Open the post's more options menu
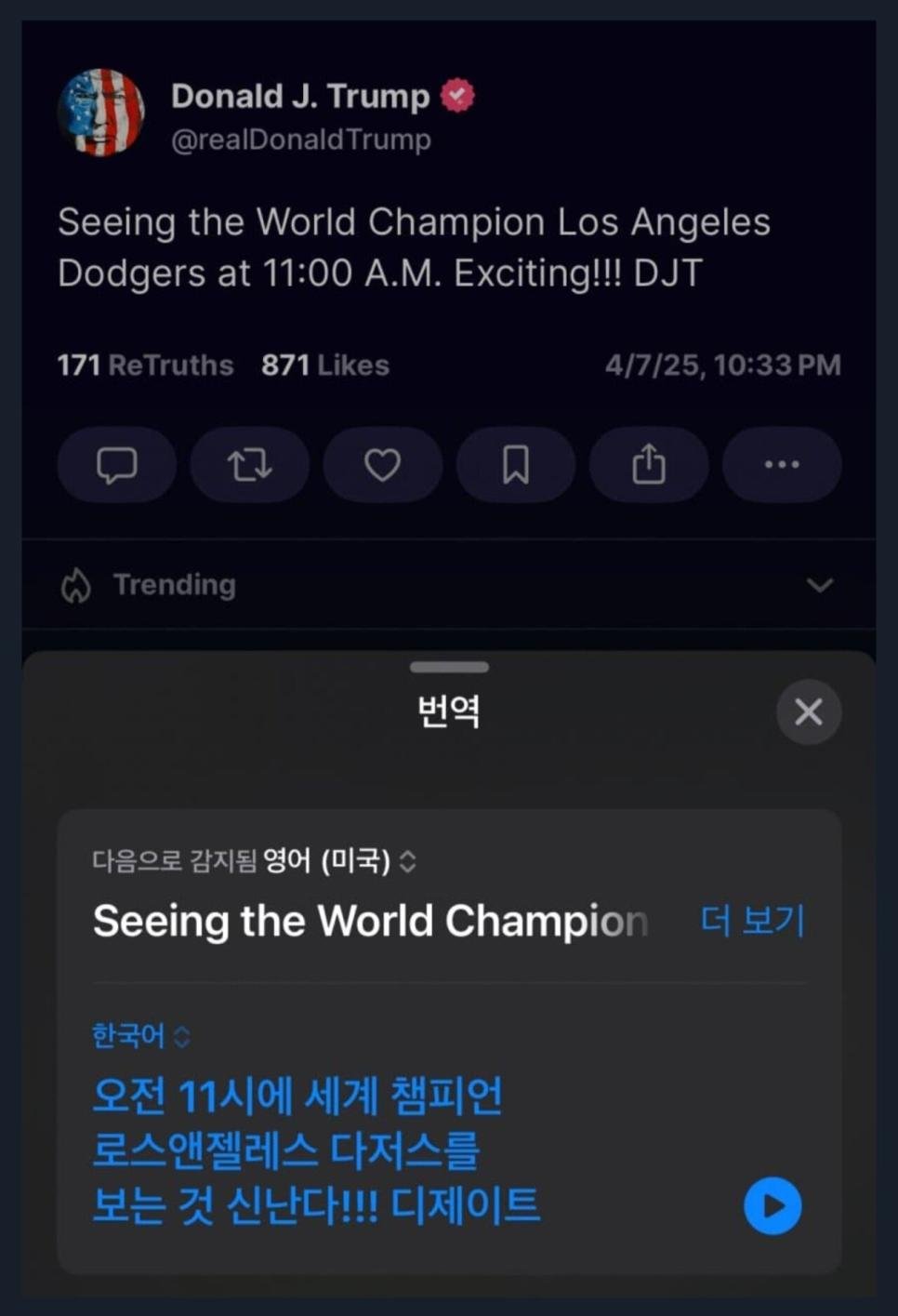 tap(781, 465)
